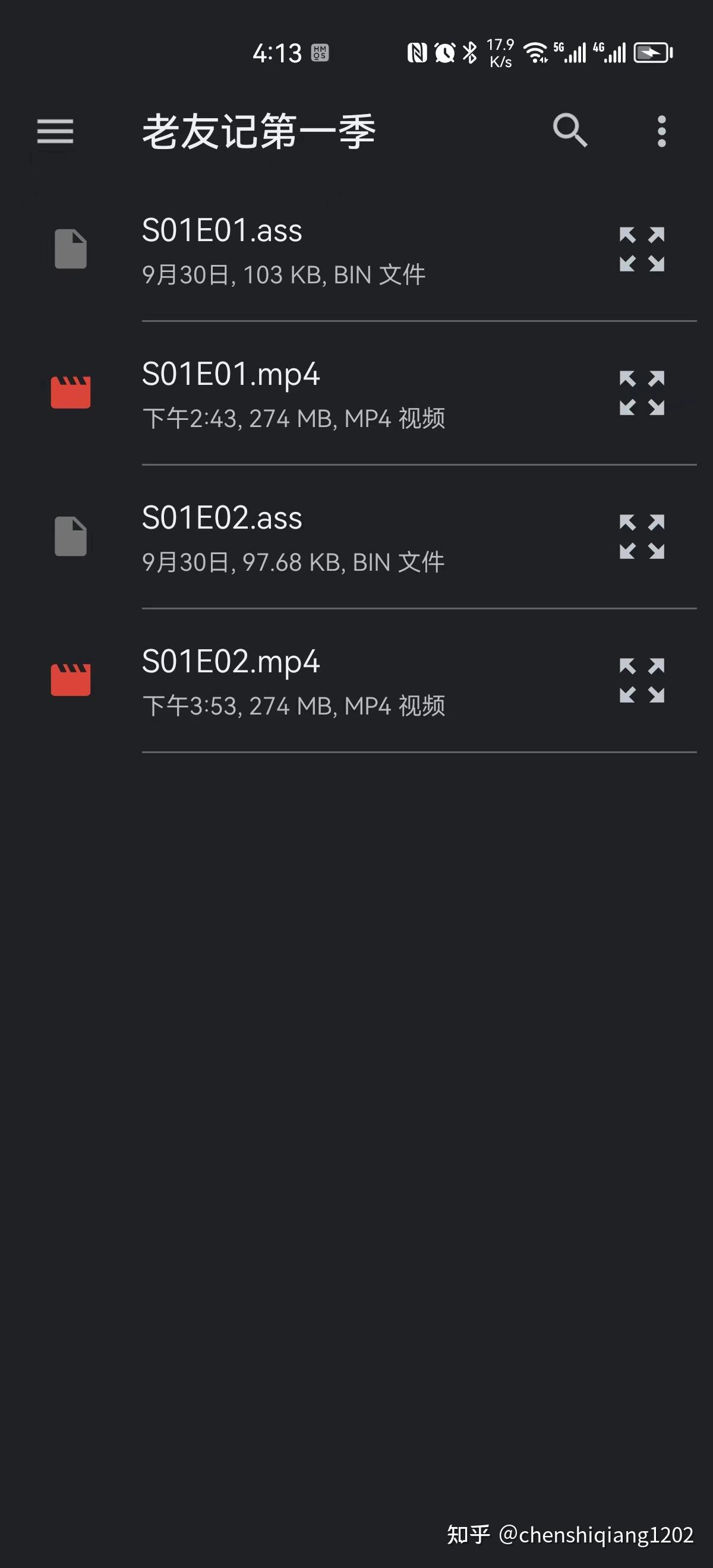Tap the expand icon beside S01E01.mp4
The height and width of the screenshot is (1568, 713).
click(642, 393)
